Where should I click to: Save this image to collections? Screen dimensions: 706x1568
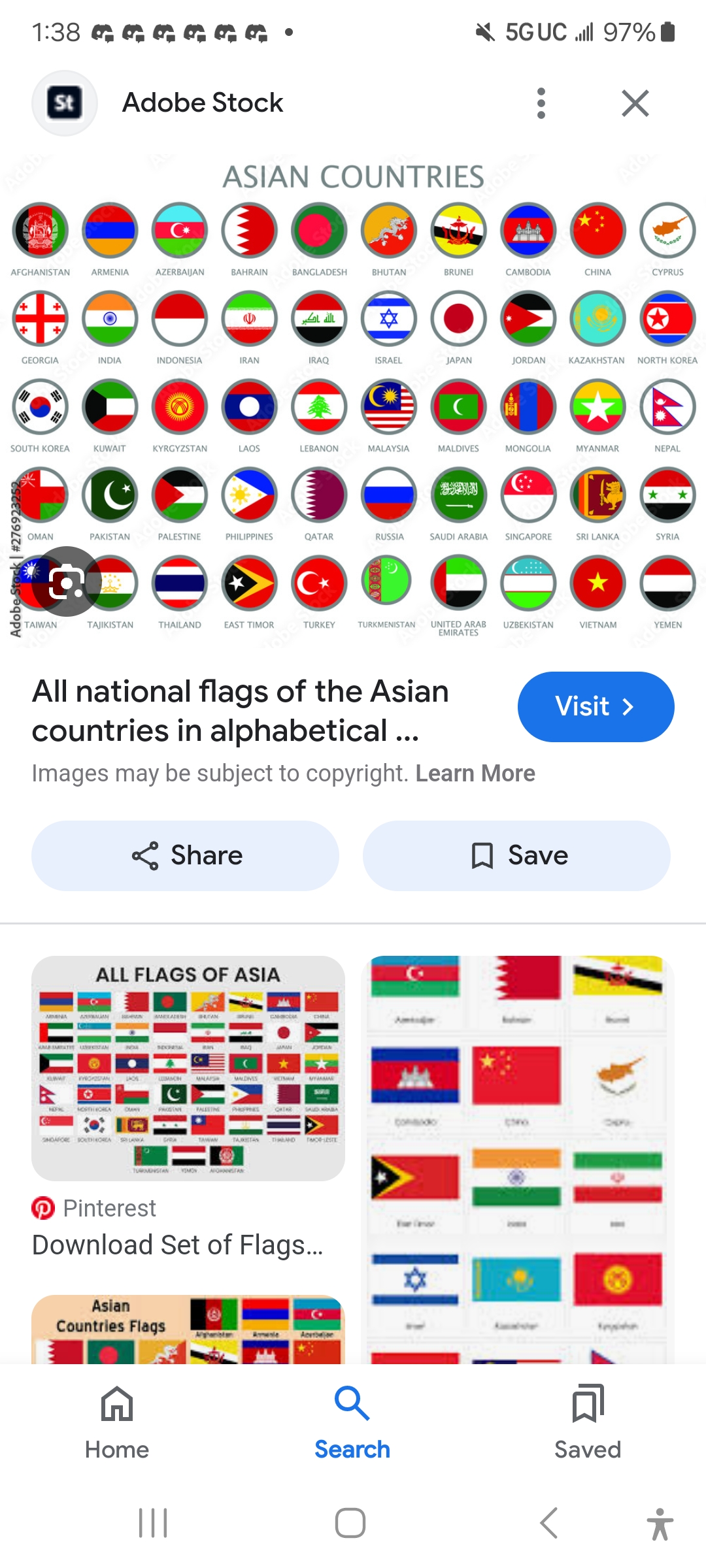(516, 855)
